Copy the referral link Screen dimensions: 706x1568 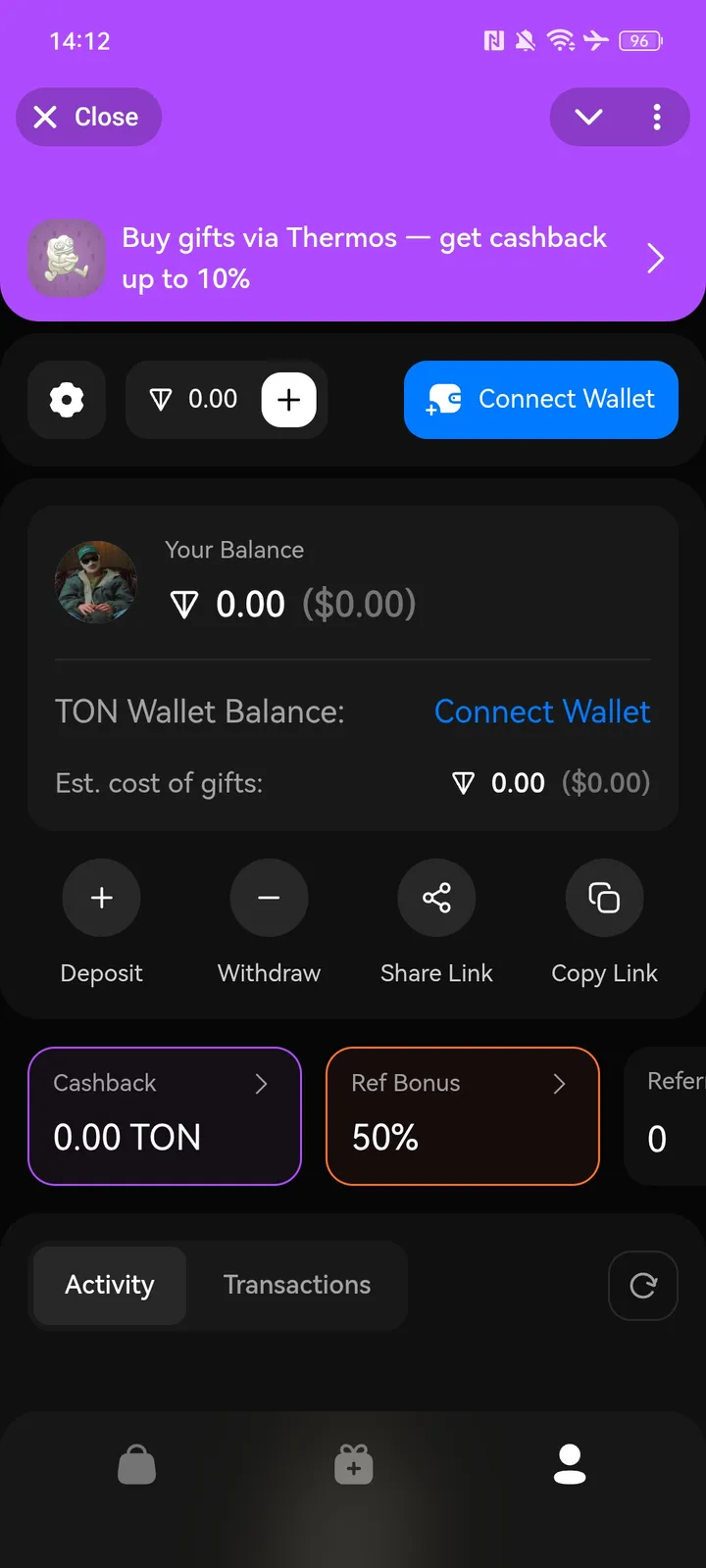click(x=604, y=899)
